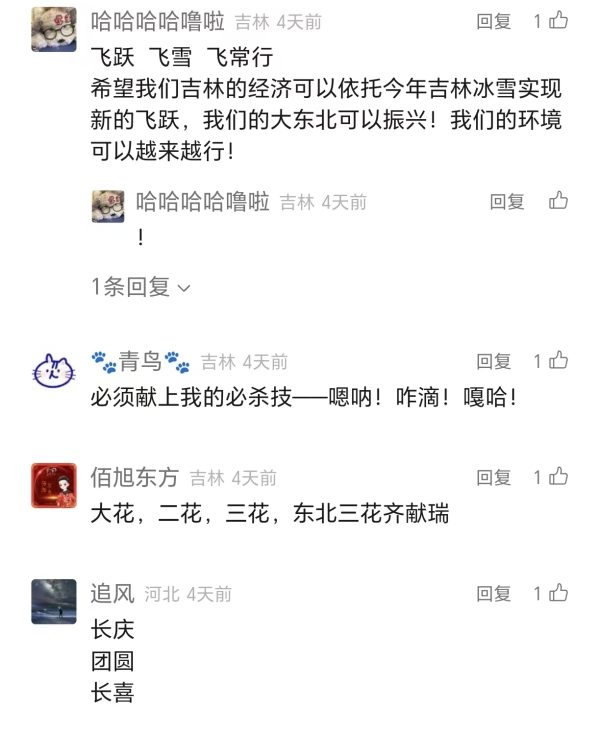Reply to 佰旭东方's comment
This screenshot has height=735, width=600.
point(493,478)
